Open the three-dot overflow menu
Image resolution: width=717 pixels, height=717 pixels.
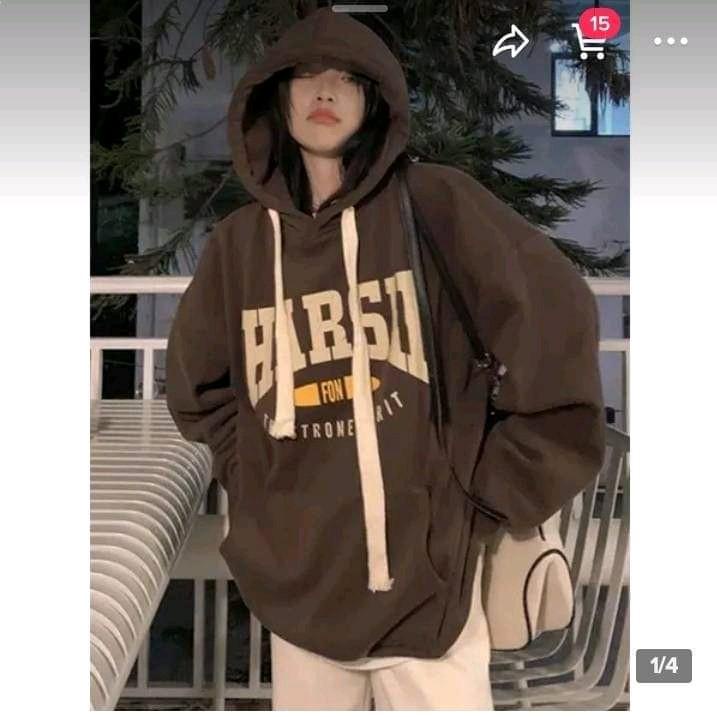[670, 41]
